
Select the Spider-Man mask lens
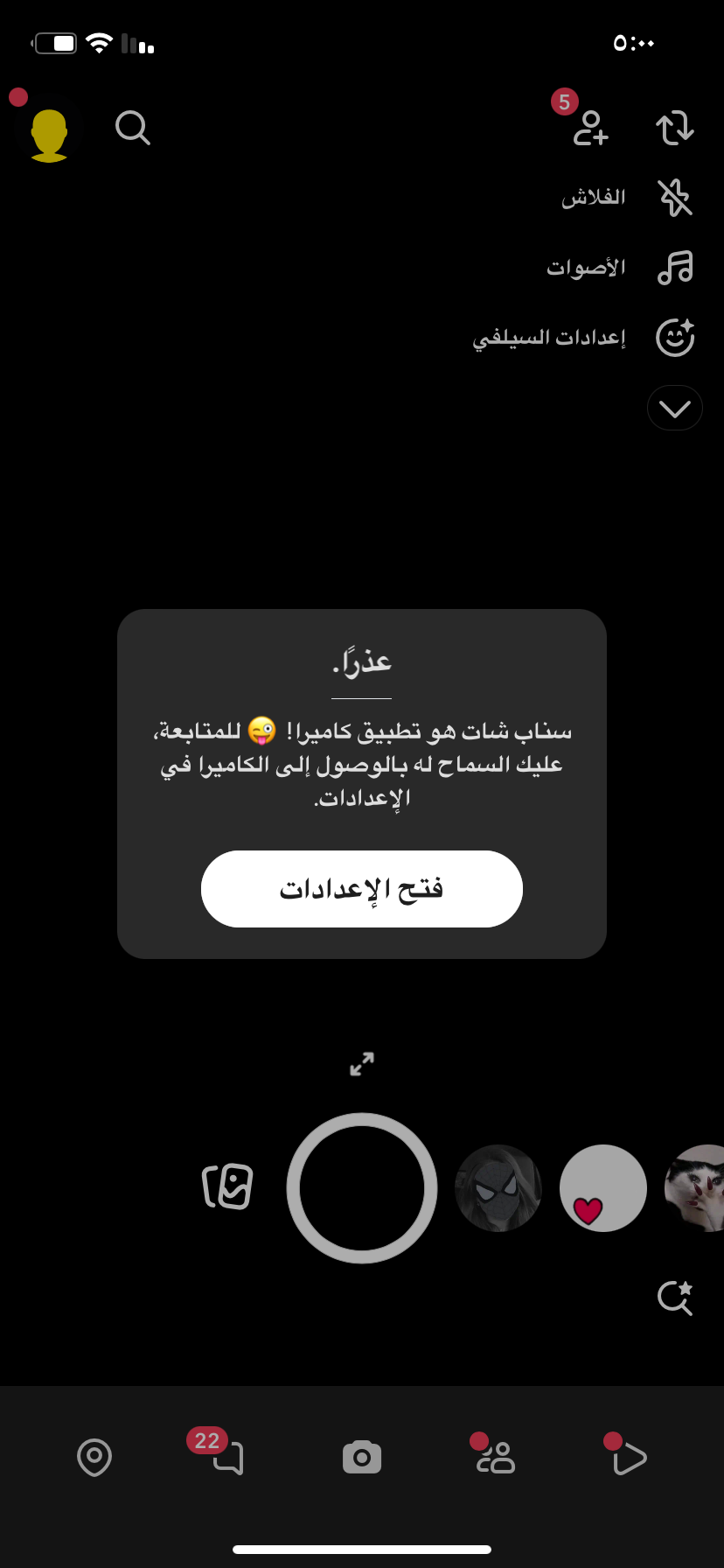[498, 1188]
